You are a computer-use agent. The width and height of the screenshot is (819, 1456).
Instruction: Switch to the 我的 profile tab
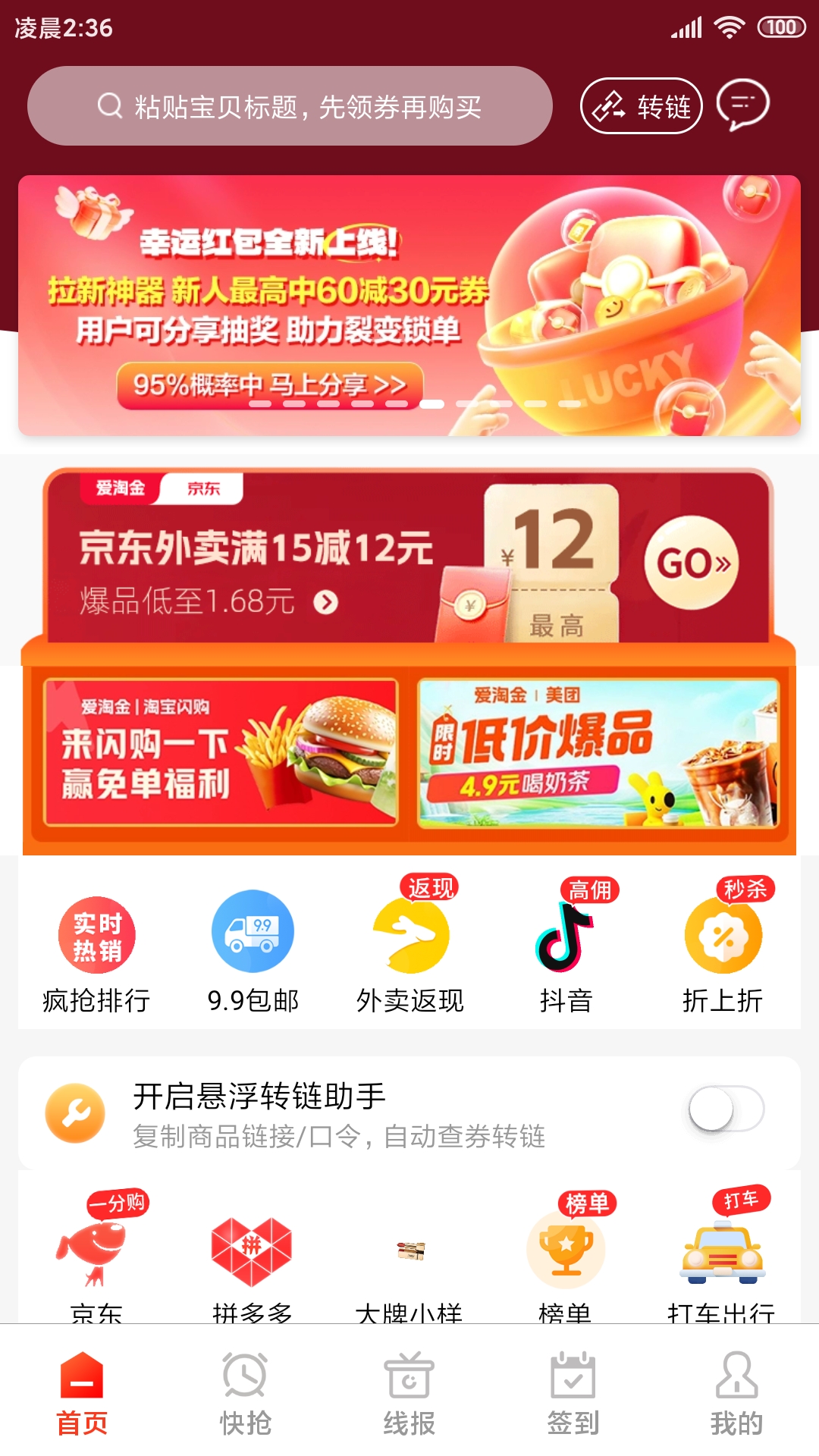[x=737, y=1399]
